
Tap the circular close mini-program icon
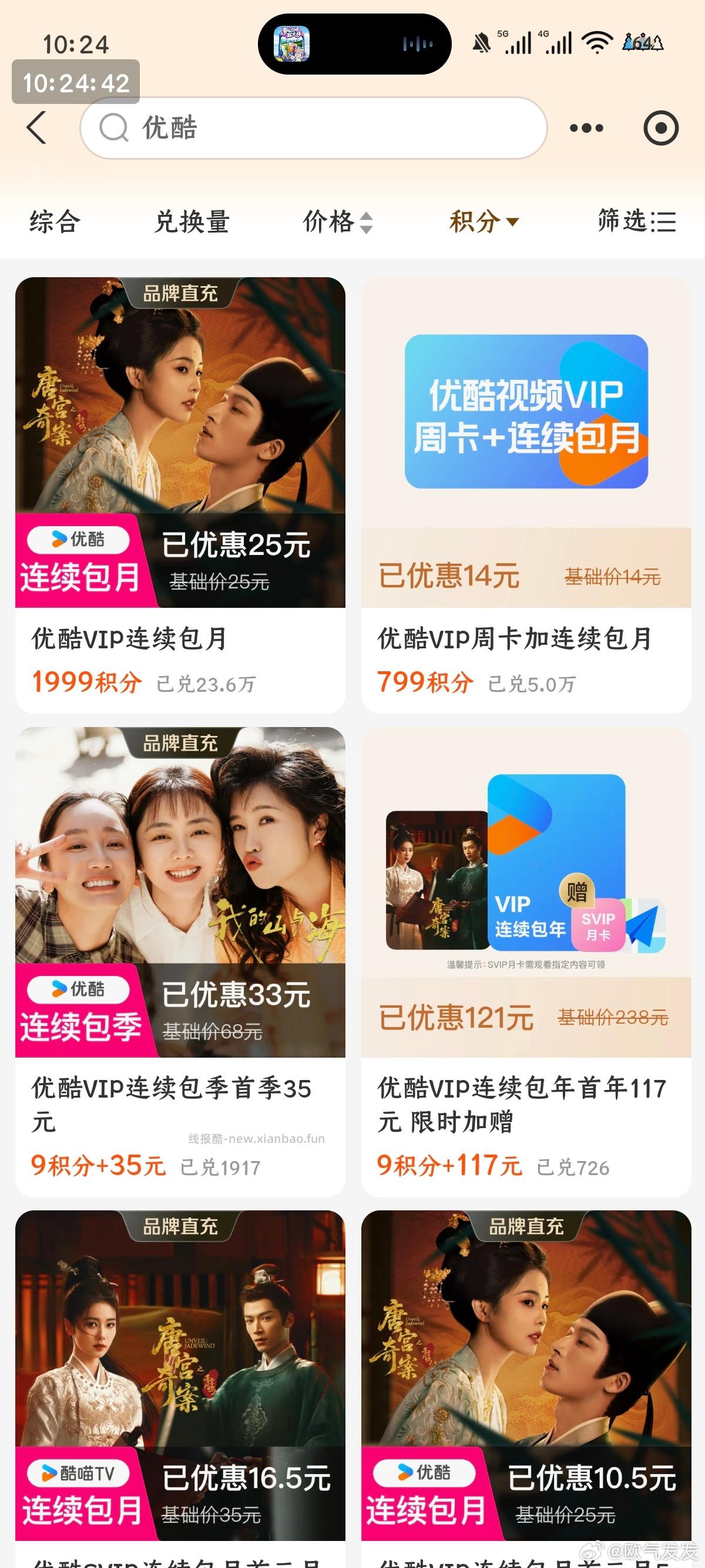pos(660,128)
